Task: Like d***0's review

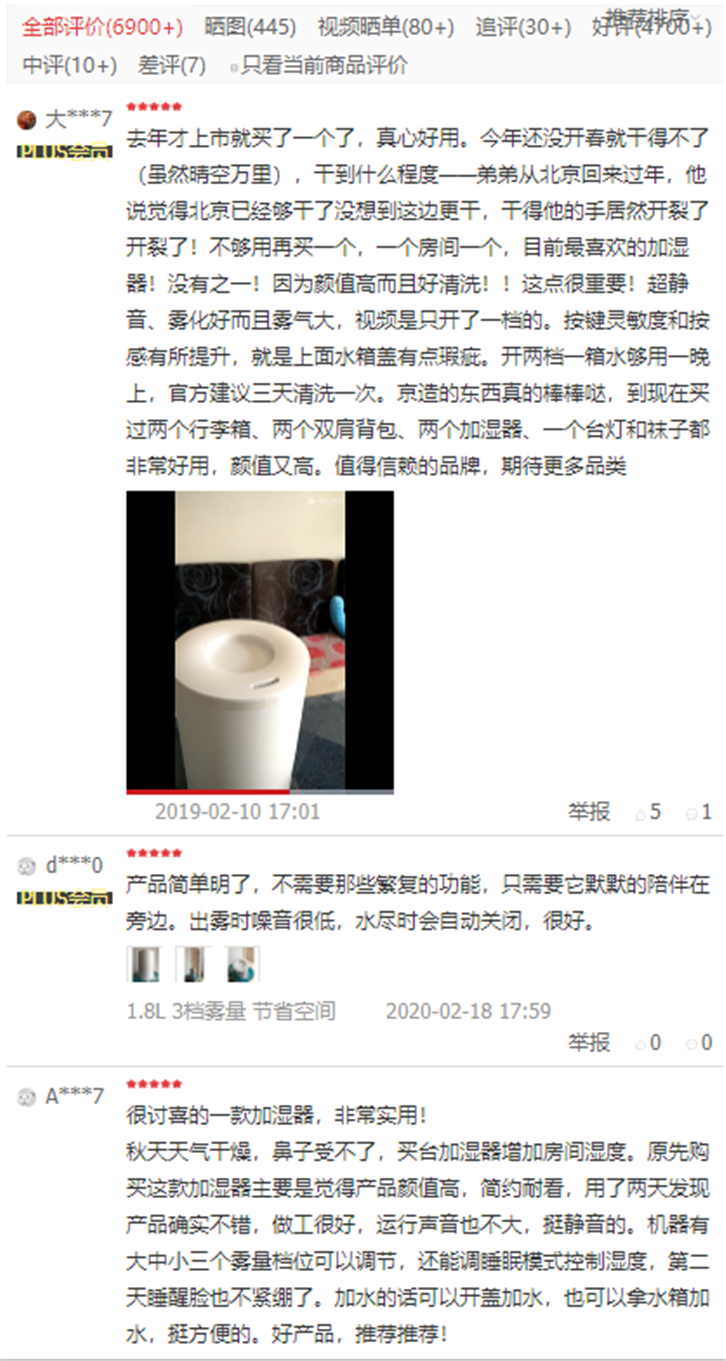Action: click(648, 1043)
